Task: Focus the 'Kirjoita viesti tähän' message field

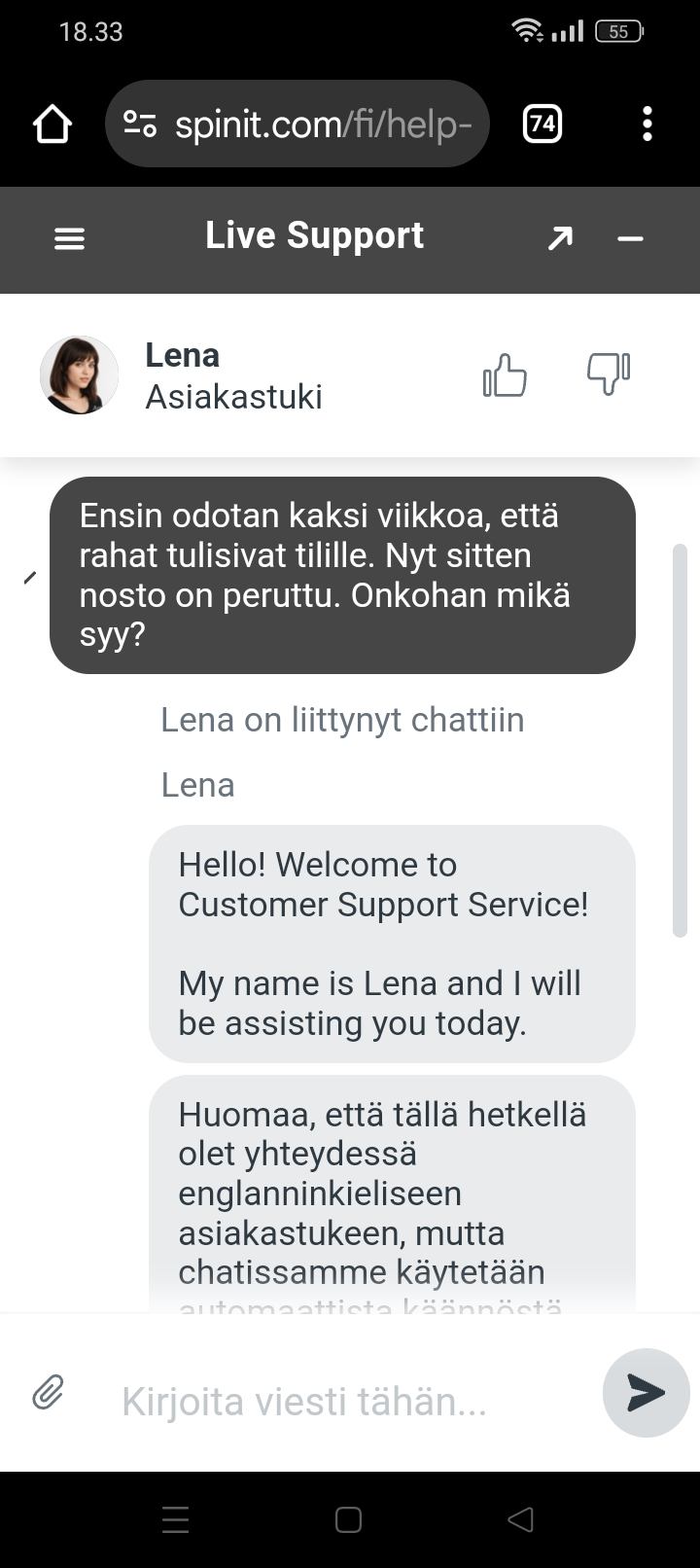Action: pyautogui.click(x=340, y=1402)
